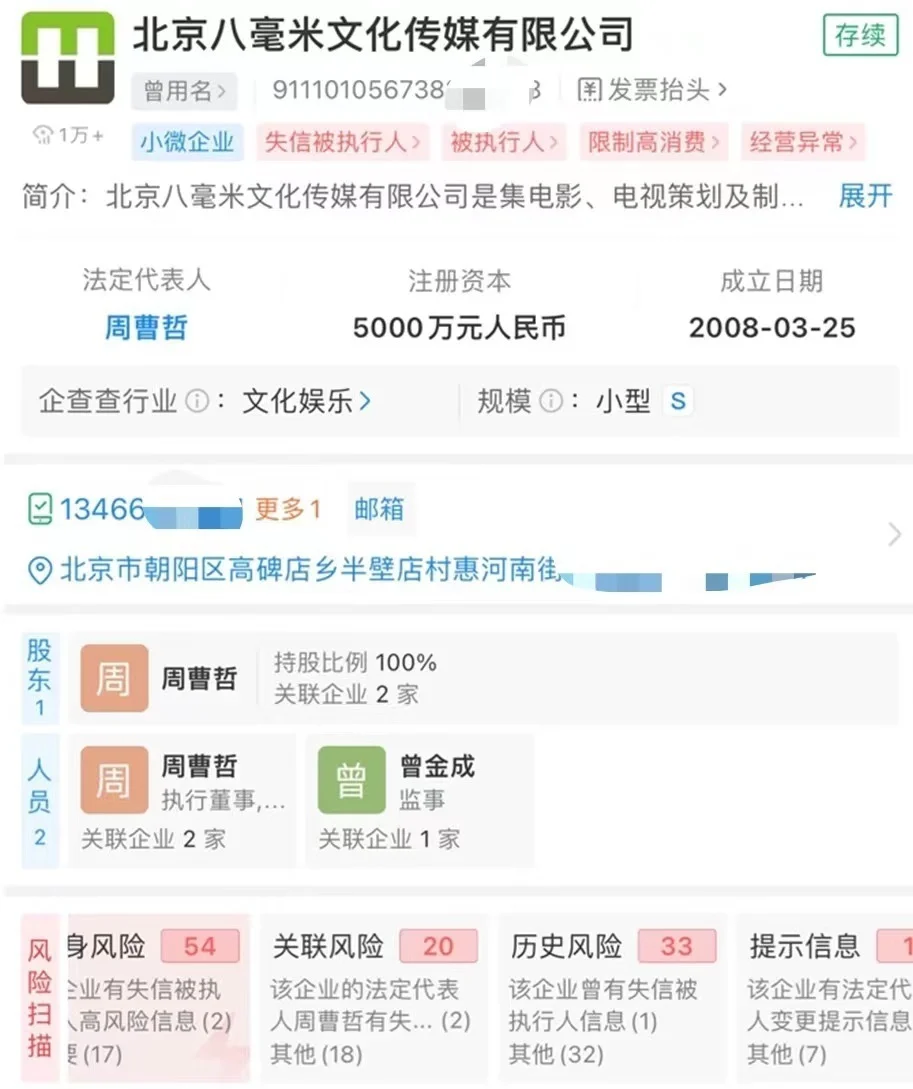Image resolution: width=913 pixels, height=1089 pixels.
Task: Open the 自身风险 card showing 54
Action: point(150,996)
